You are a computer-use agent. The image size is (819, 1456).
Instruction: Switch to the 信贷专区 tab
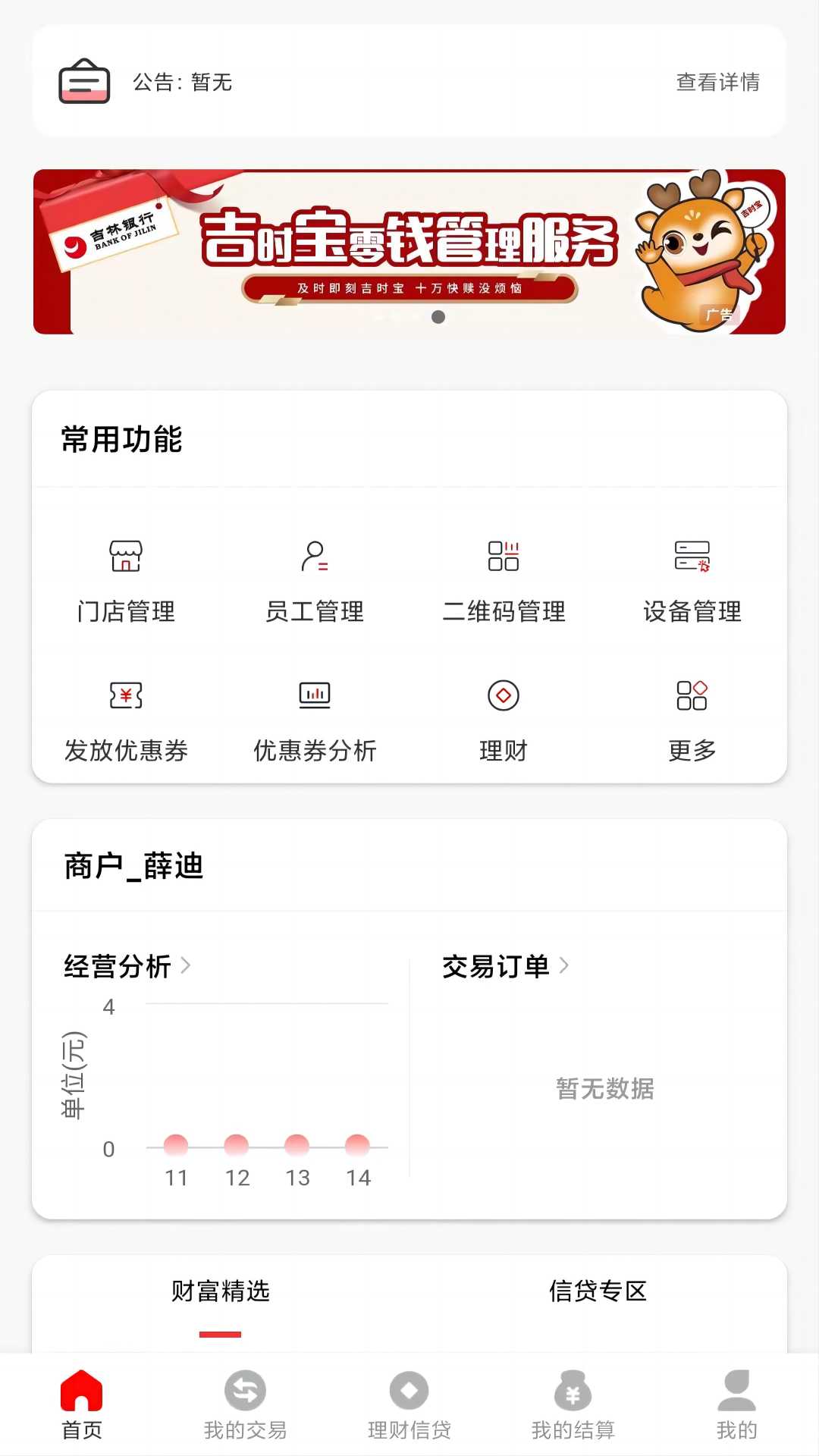tap(598, 1291)
